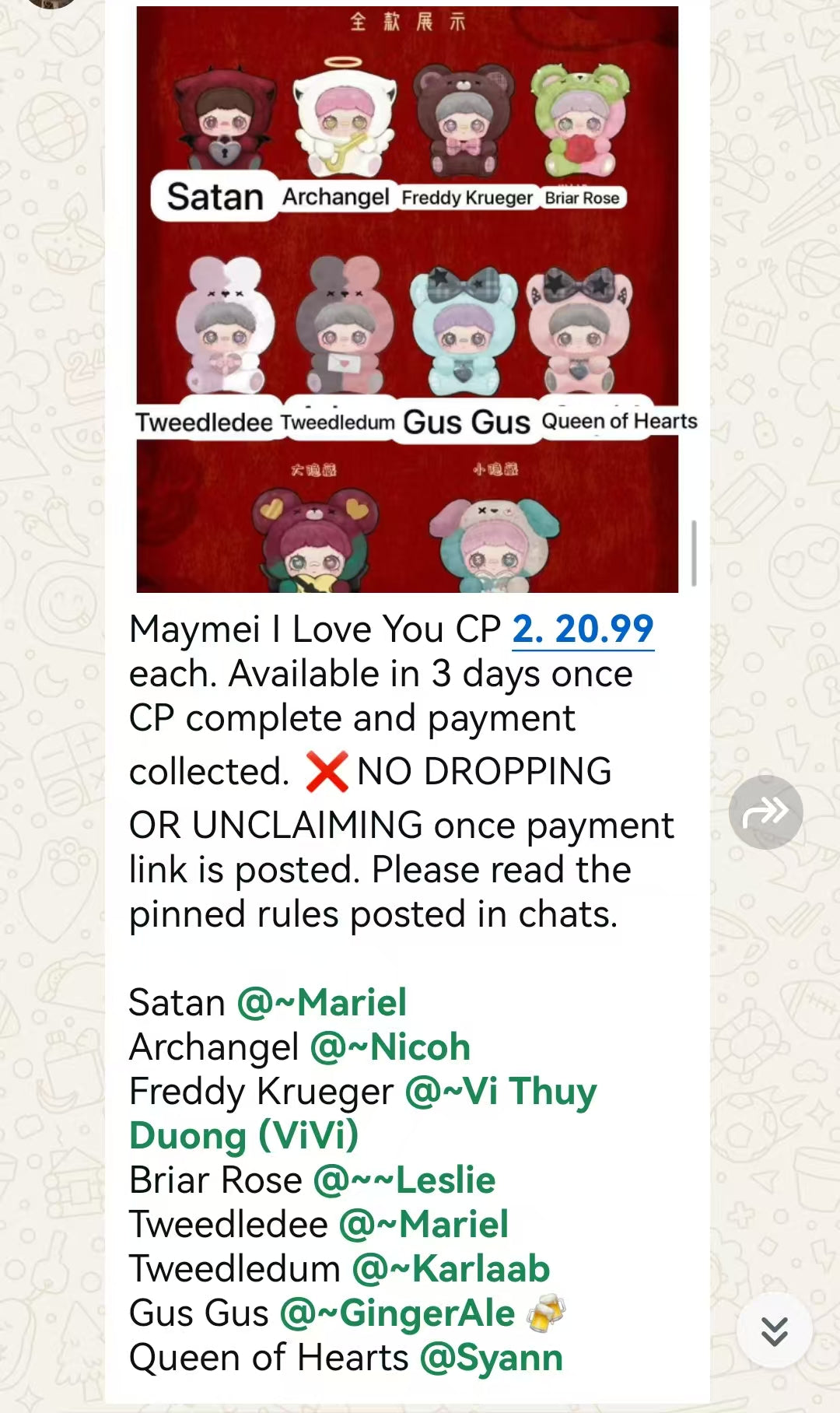840x1413 pixels.
Task: Tap the @~~Leslie mention next to Briar Rose
Action: (404, 1180)
